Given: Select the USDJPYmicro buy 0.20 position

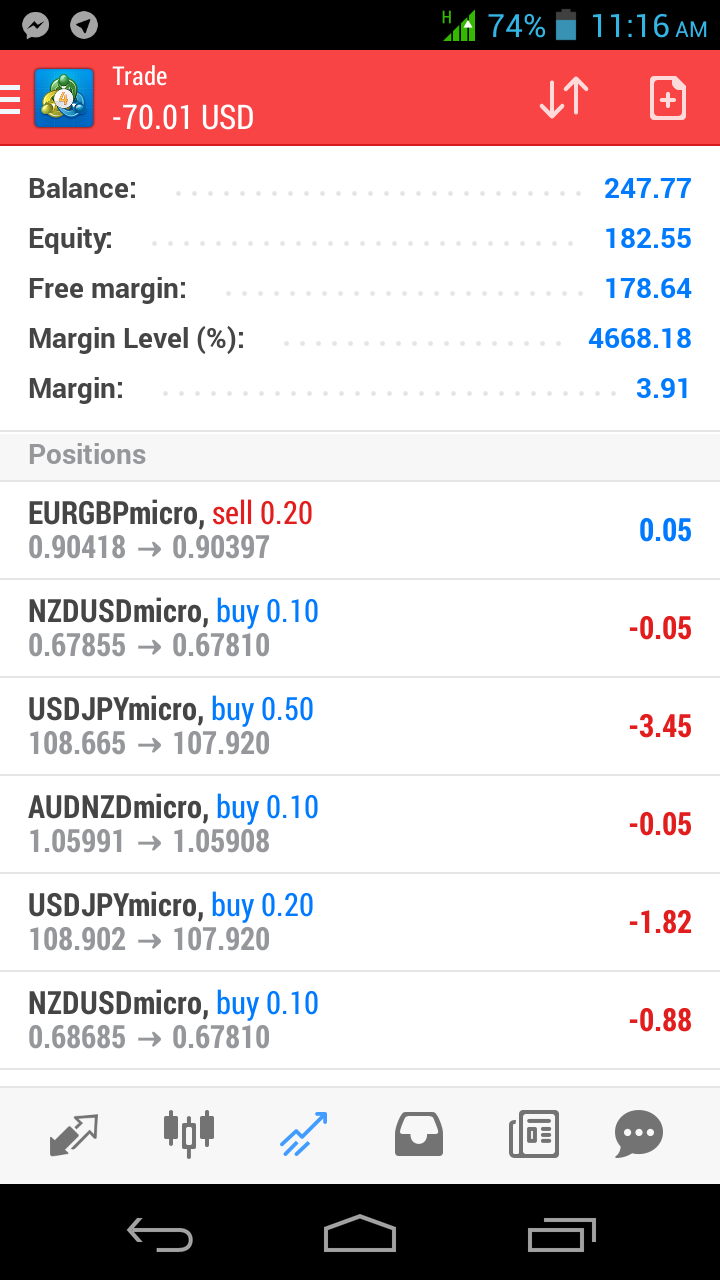Looking at the screenshot, I should 360,922.
